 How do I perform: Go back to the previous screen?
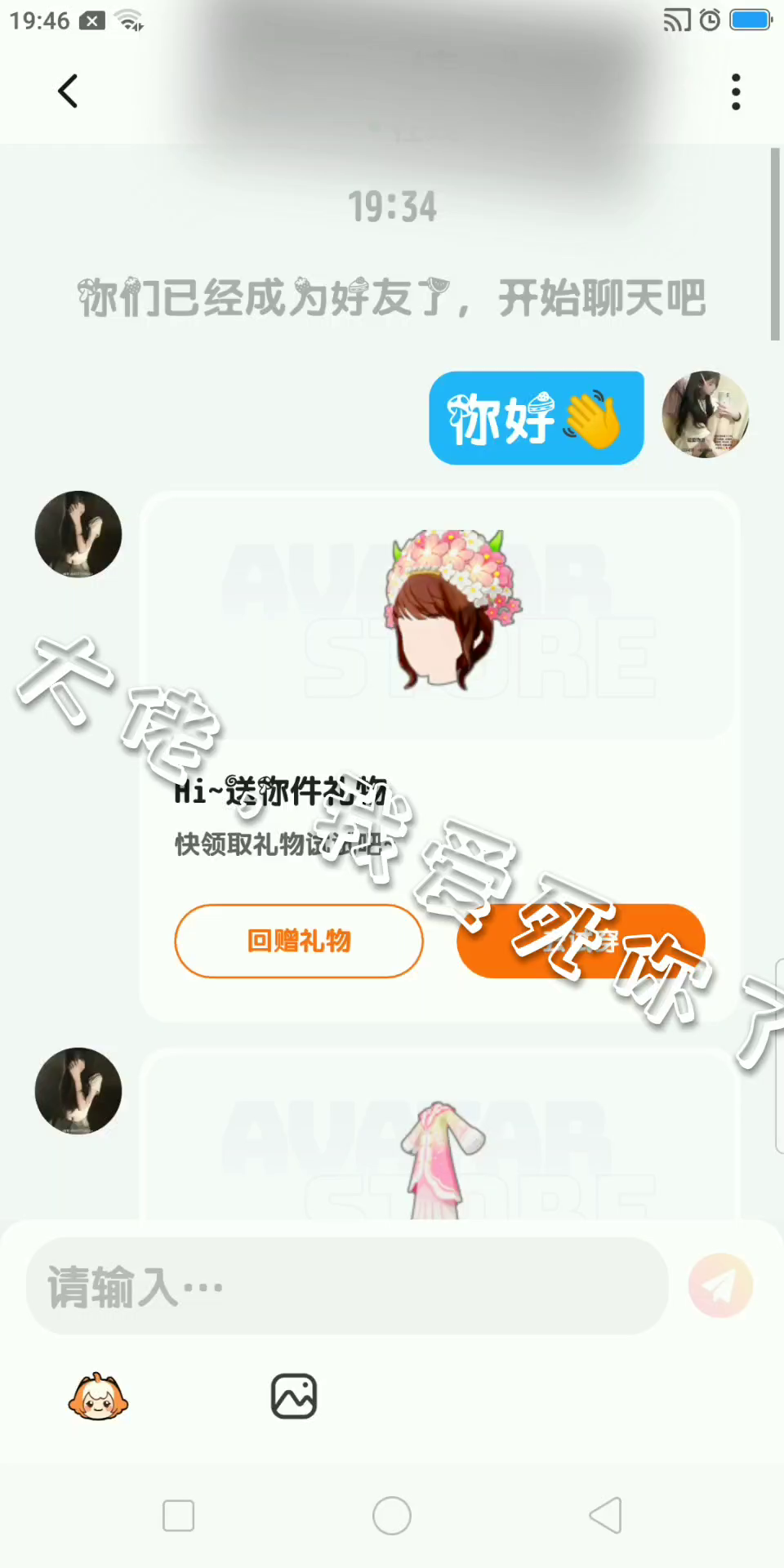(68, 91)
